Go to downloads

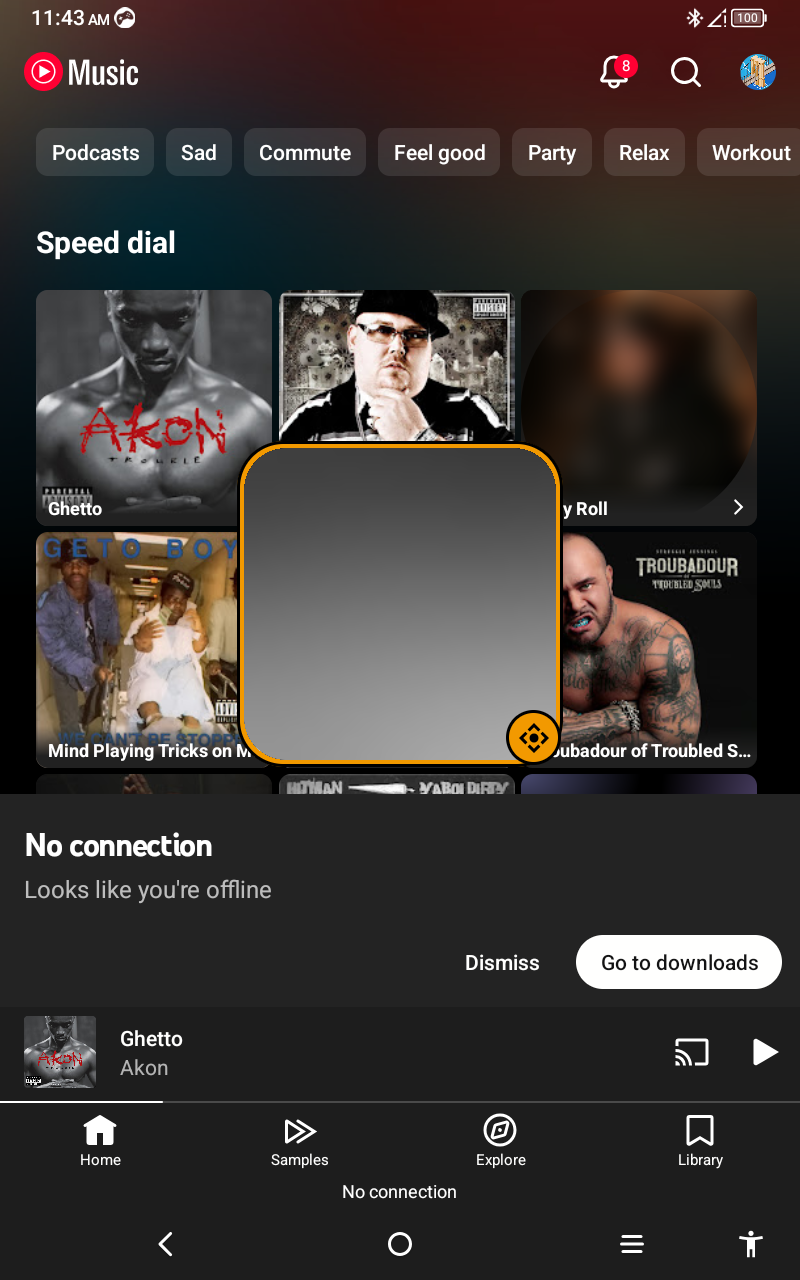(x=679, y=963)
